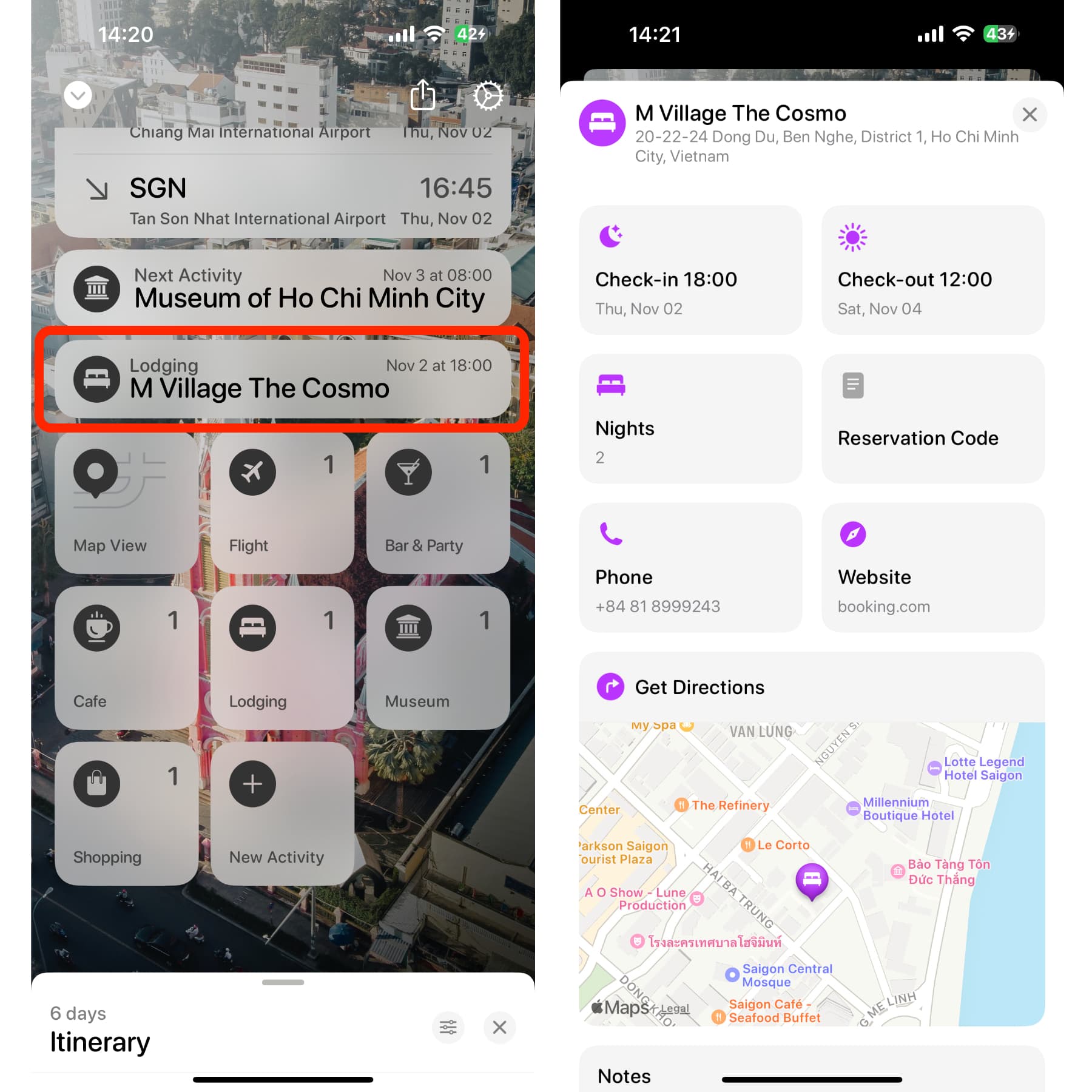
Task: Share the trip itinerary
Action: click(423, 95)
